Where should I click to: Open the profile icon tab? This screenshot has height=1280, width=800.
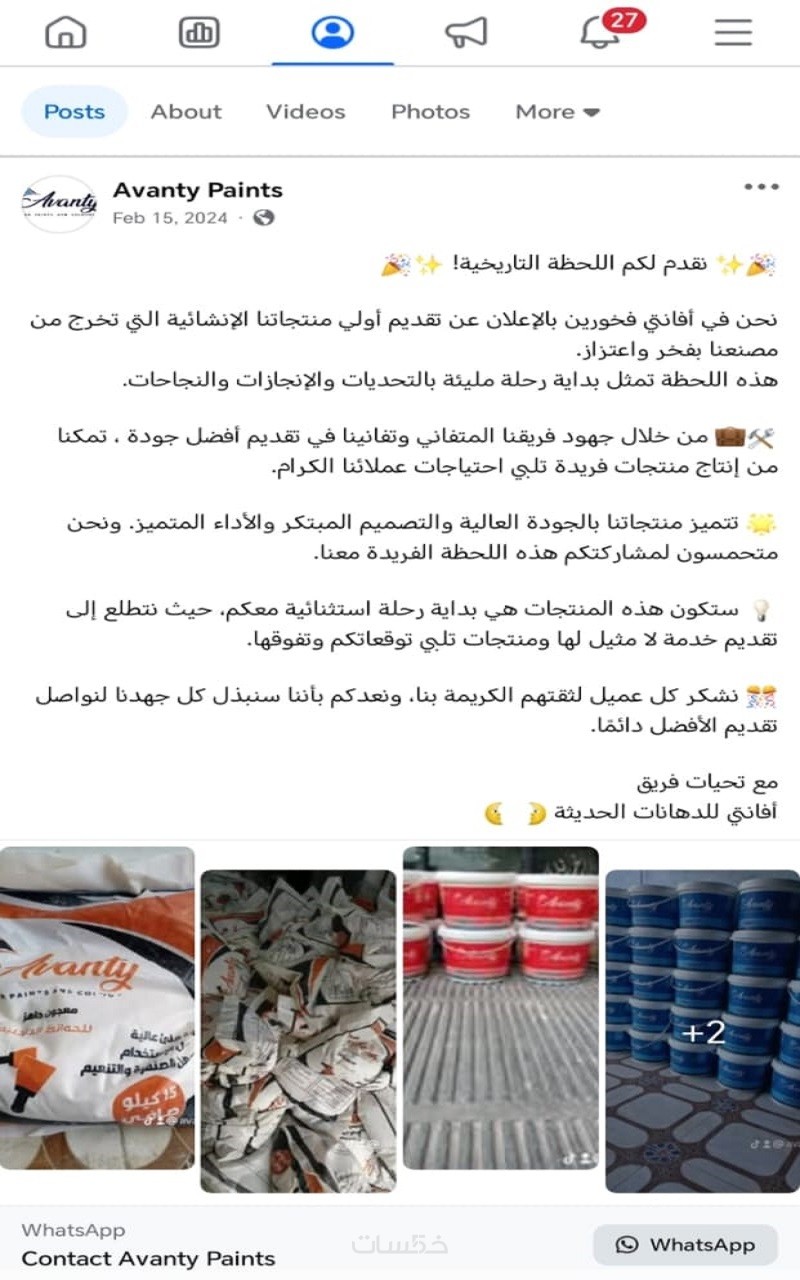point(332,32)
